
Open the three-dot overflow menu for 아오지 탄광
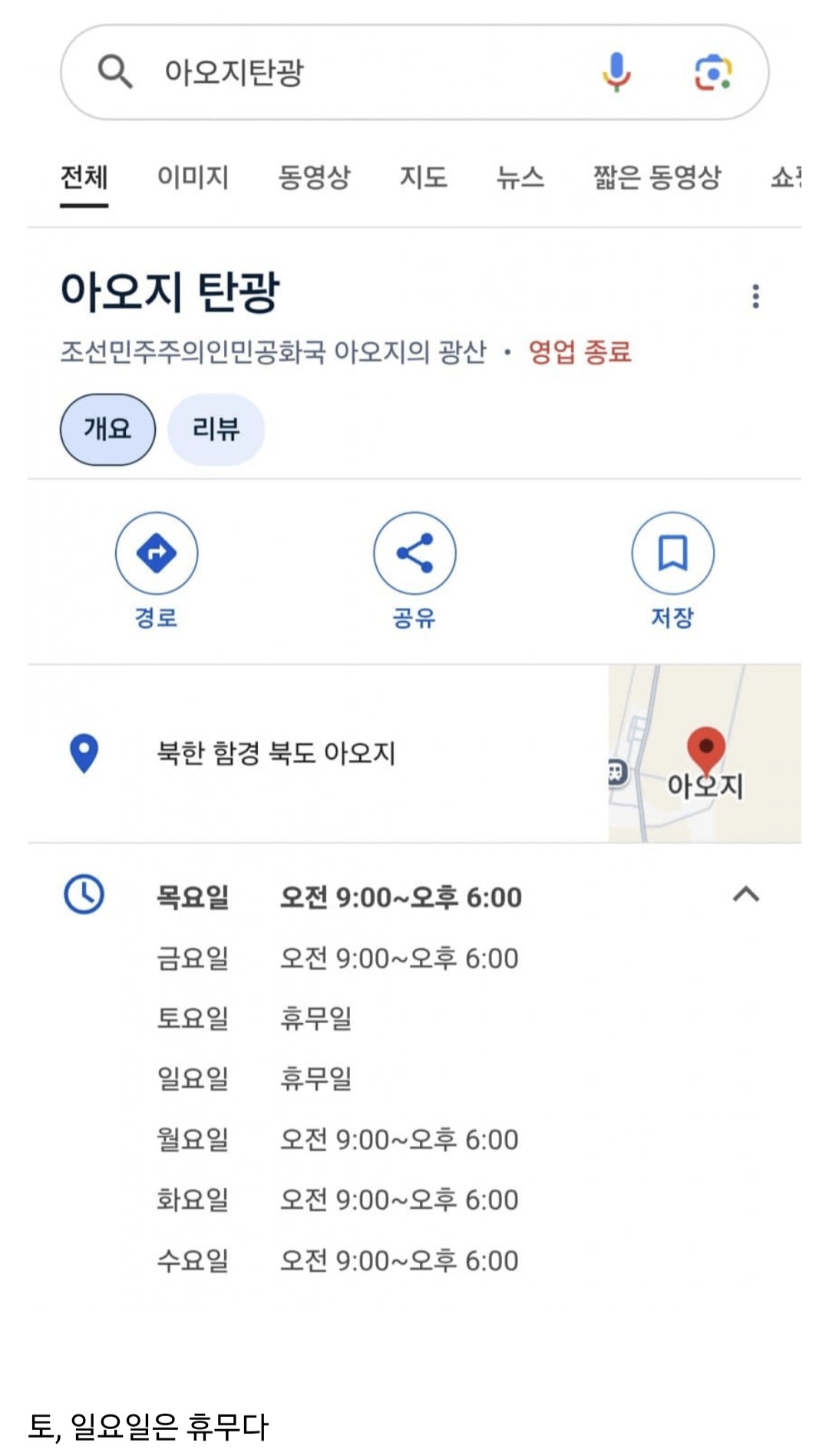pos(756,295)
